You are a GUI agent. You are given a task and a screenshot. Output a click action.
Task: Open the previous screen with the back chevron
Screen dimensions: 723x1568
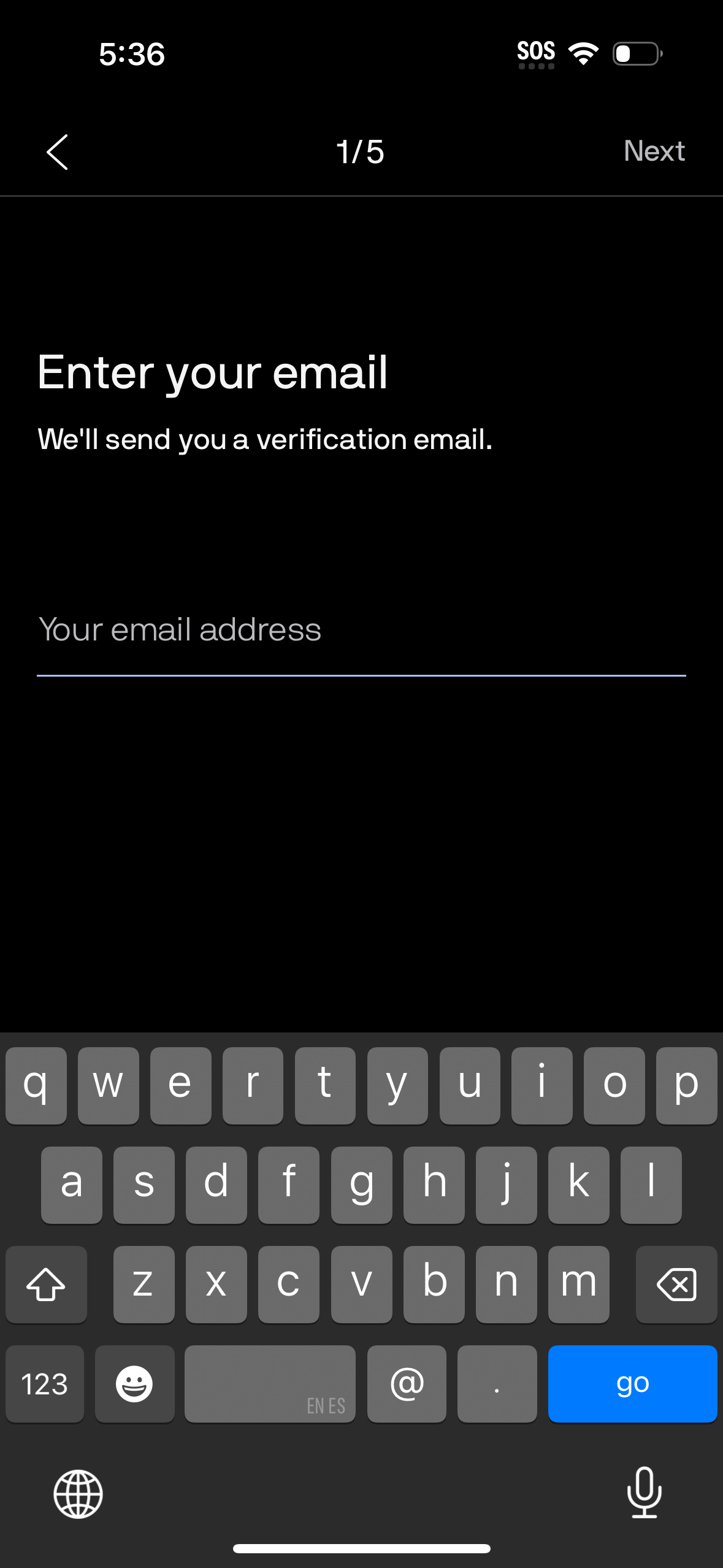pyautogui.click(x=56, y=152)
